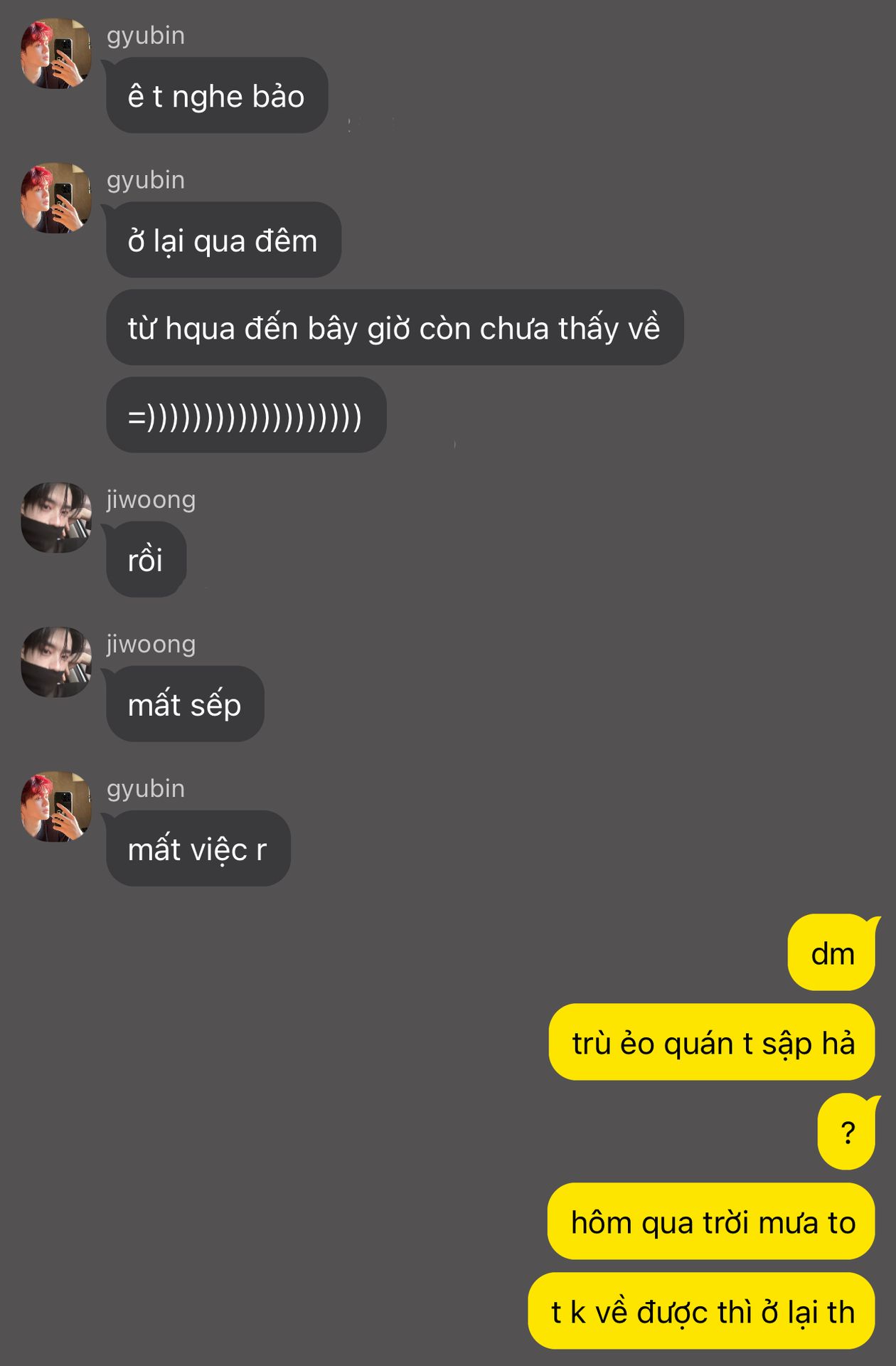The height and width of the screenshot is (1366, 896).
Task: Open gyubin's avatar beside "mất việc r"
Action: coord(56,807)
